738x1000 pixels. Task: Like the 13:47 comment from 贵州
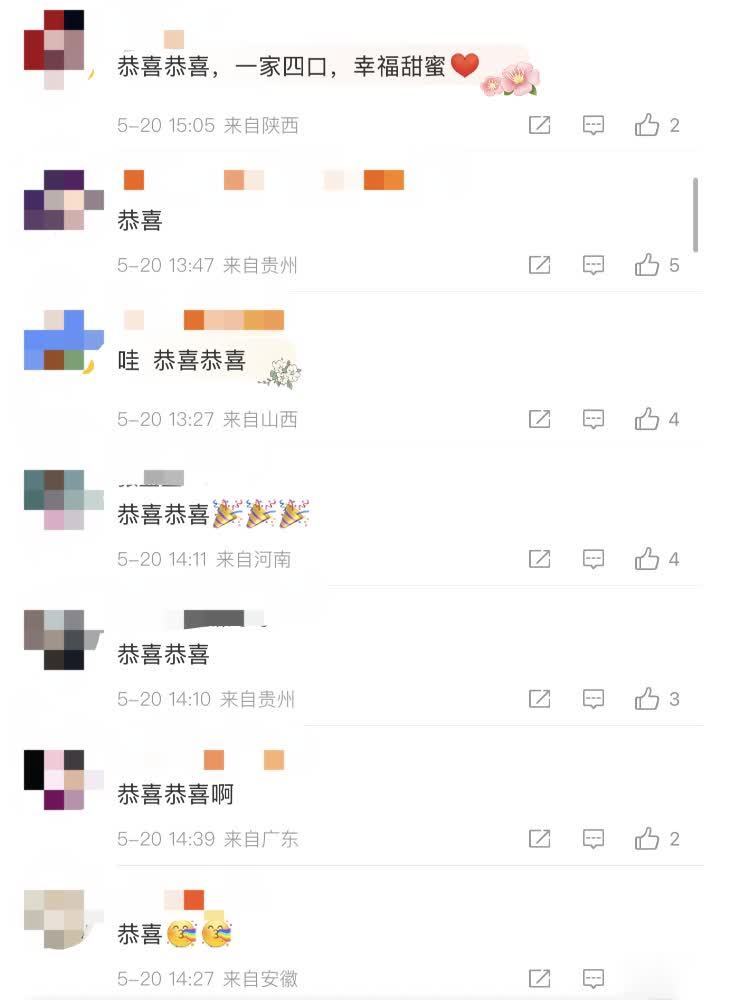(647, 265)
